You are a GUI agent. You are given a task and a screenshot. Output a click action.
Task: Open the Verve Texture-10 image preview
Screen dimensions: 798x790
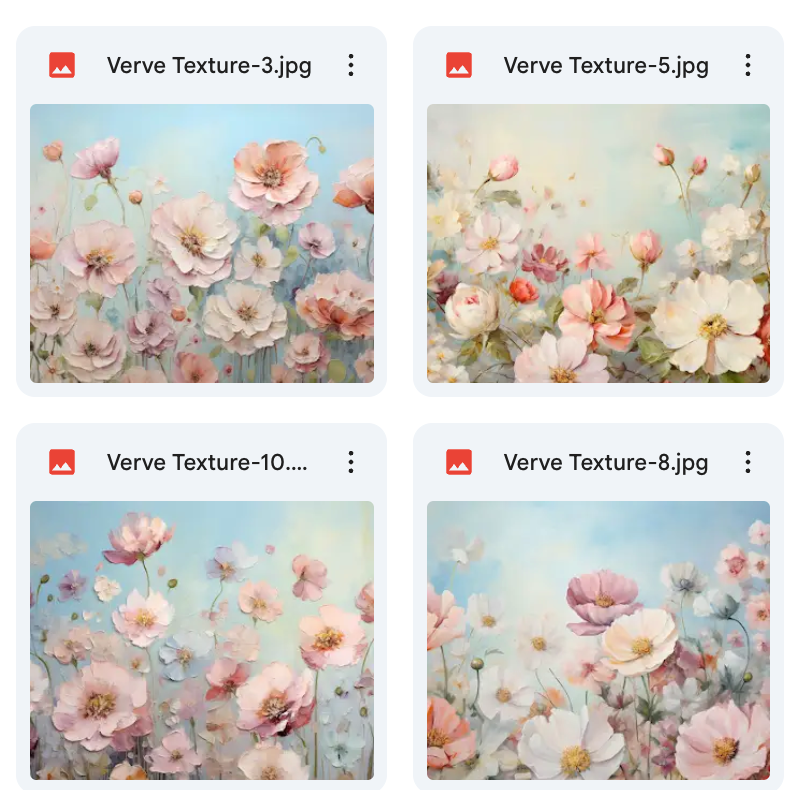(x=202, y=640)
